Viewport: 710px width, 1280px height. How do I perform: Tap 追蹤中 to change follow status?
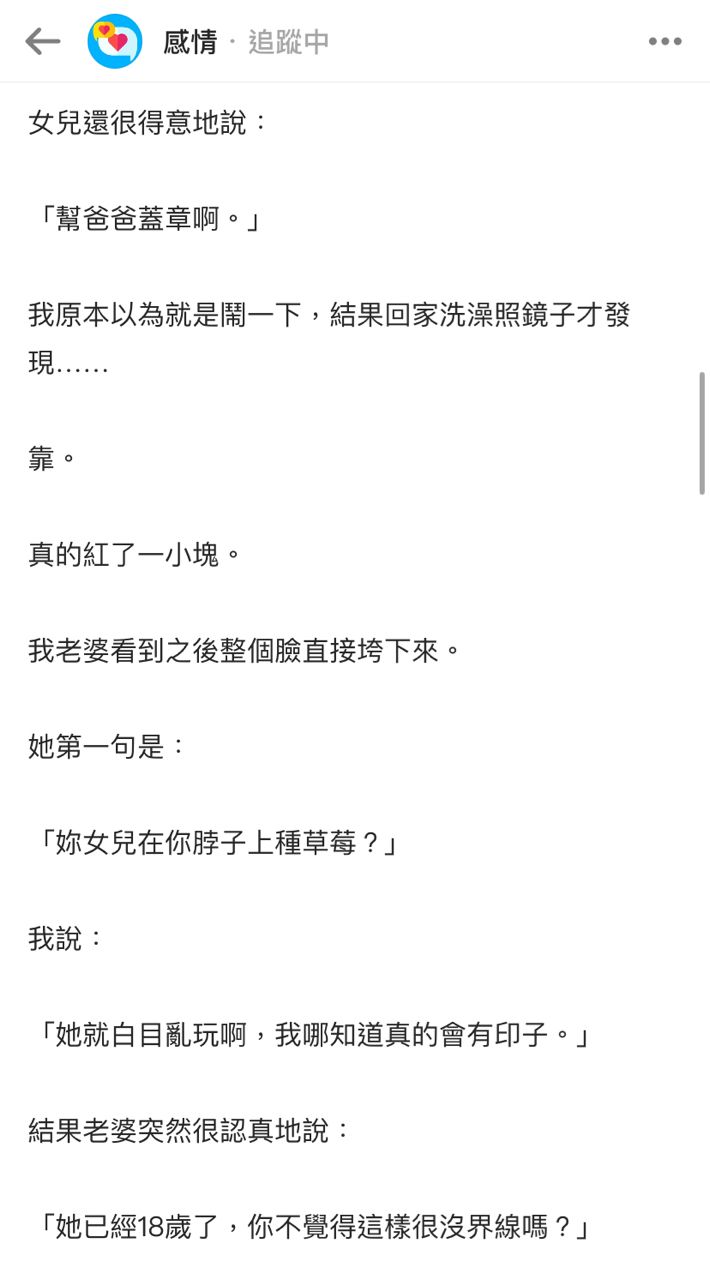(289, 42)
